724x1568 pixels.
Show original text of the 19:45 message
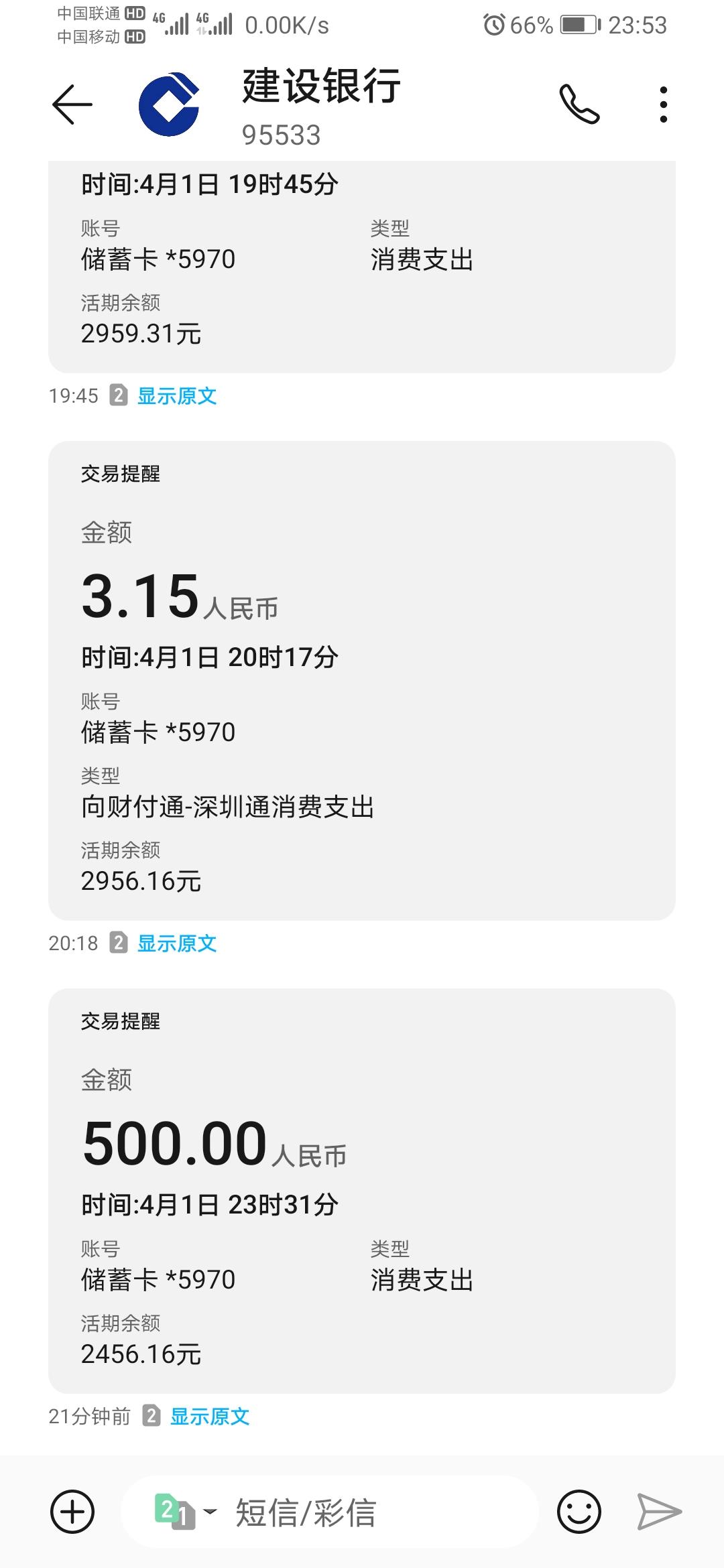click(177, 396)
